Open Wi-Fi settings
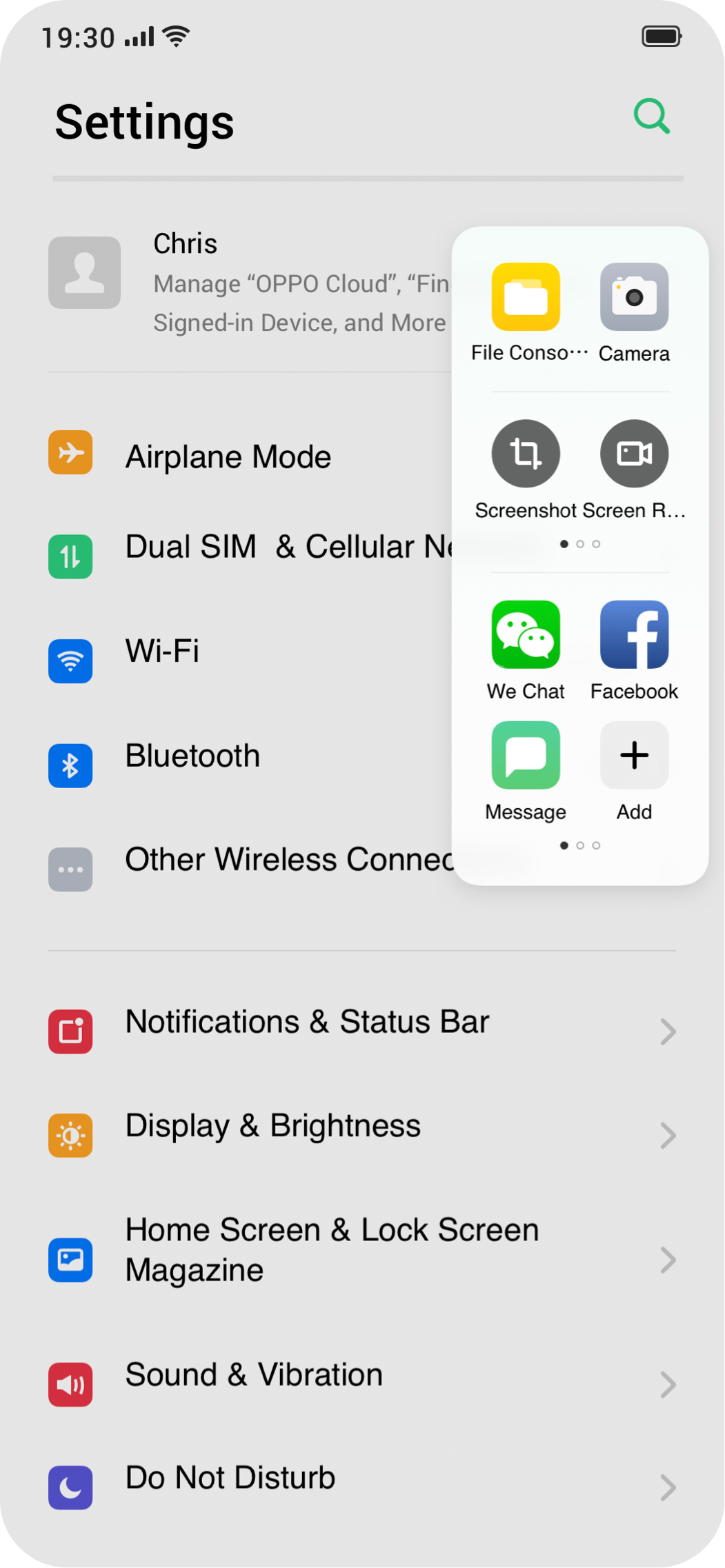Image resolution: width=725 pixels, height=1568 pixels. click(163, 652)
